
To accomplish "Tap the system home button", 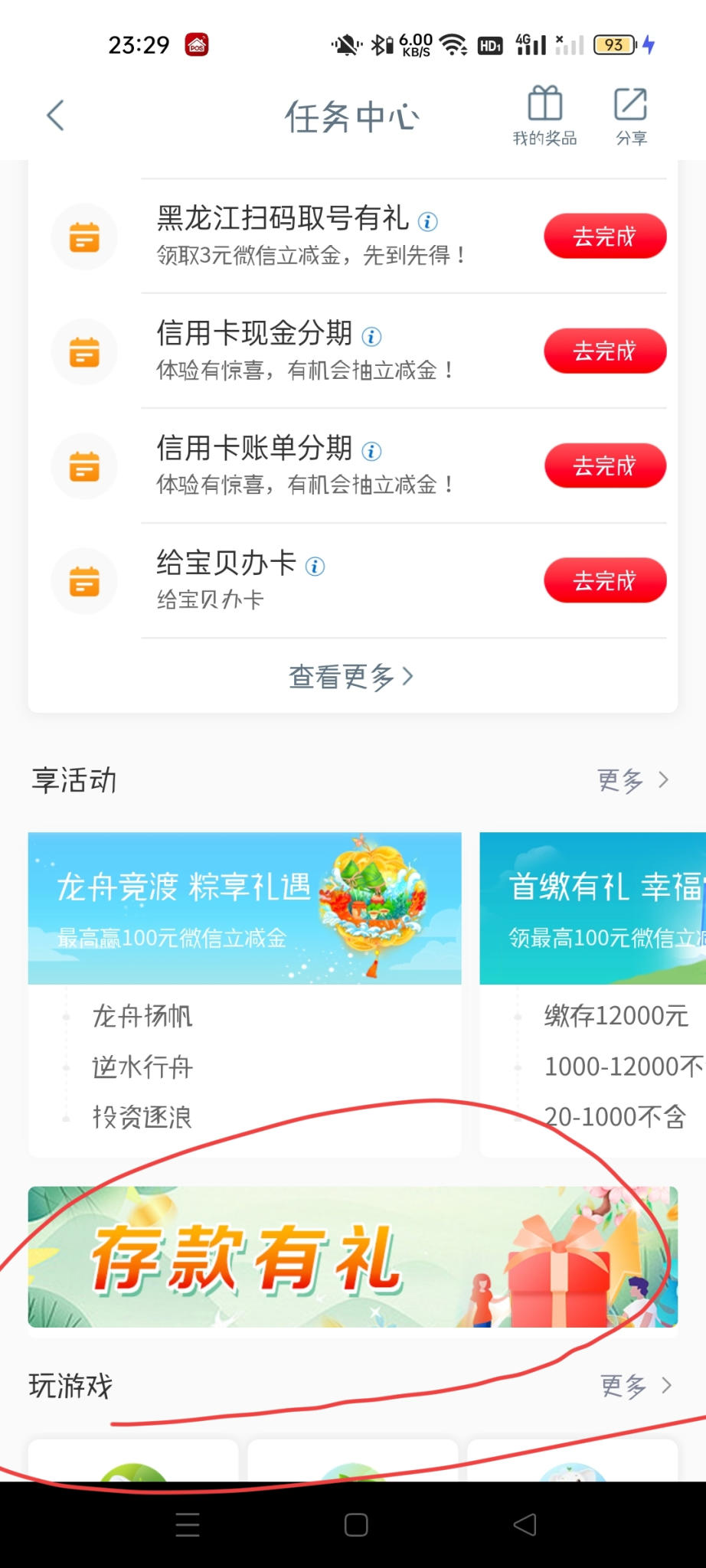I will pyautogui.click(x=356, y=1524).
